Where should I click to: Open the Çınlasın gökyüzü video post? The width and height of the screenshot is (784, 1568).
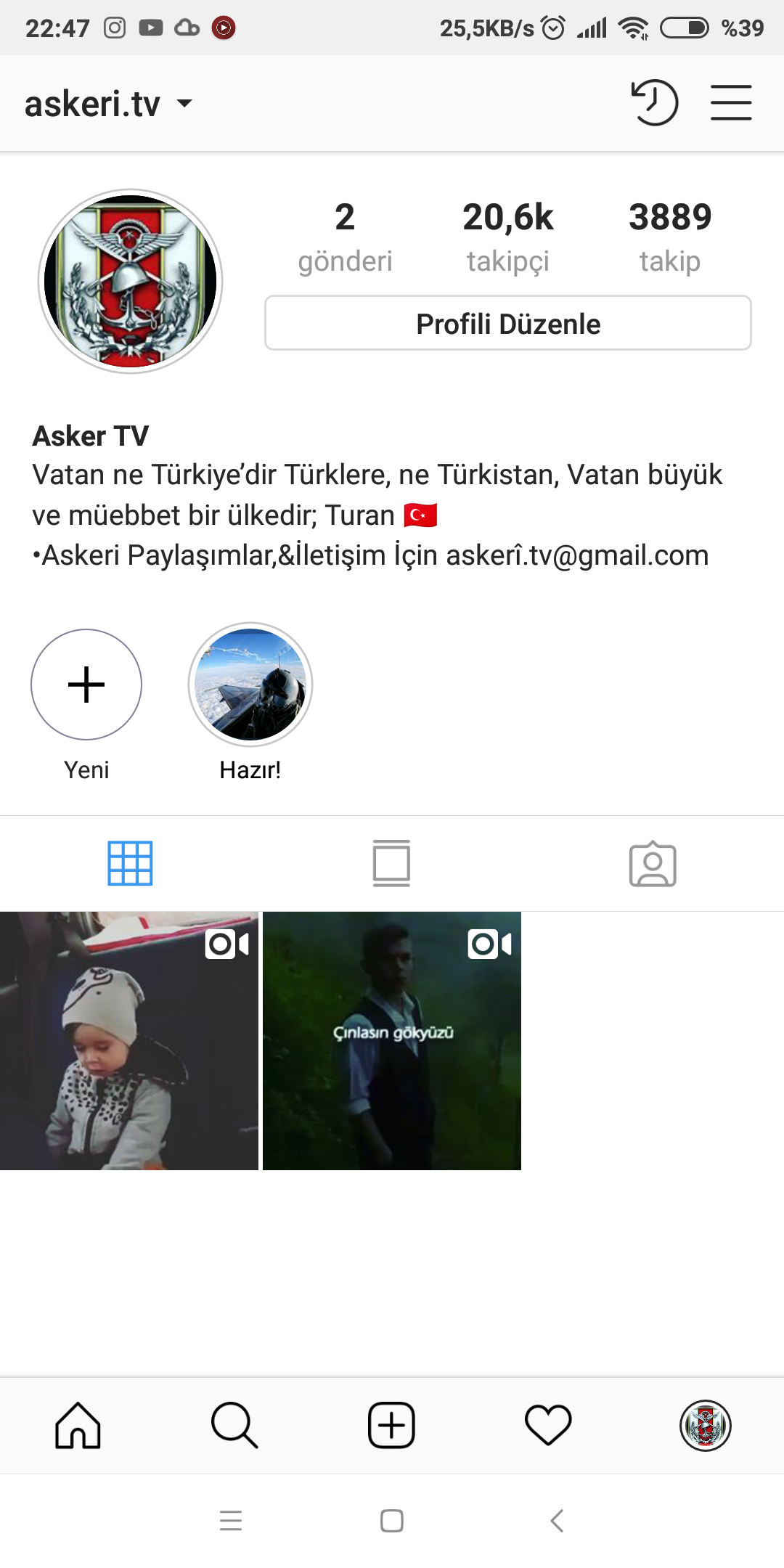[x=391, y=1040]
